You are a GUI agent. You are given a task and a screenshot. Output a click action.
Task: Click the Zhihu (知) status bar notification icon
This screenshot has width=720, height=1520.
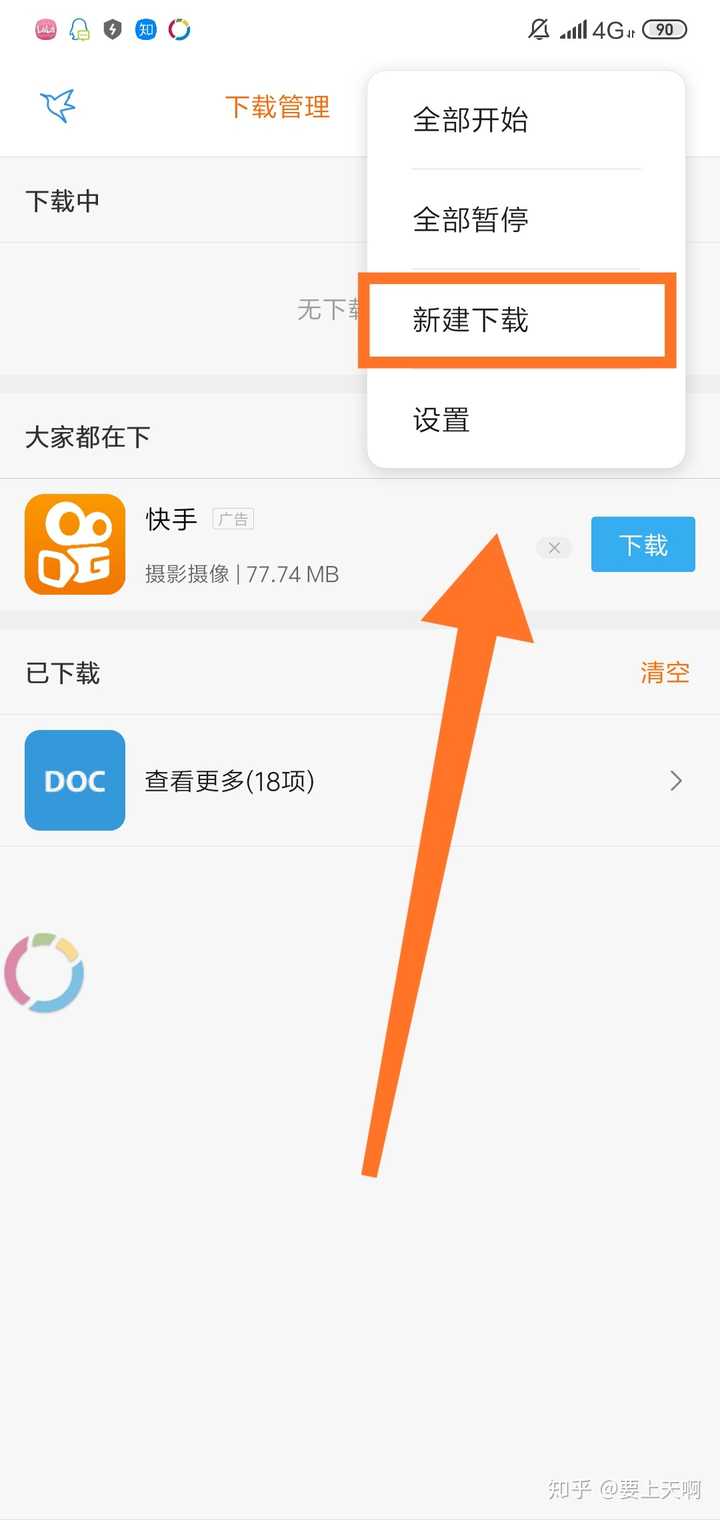point(145,29)
